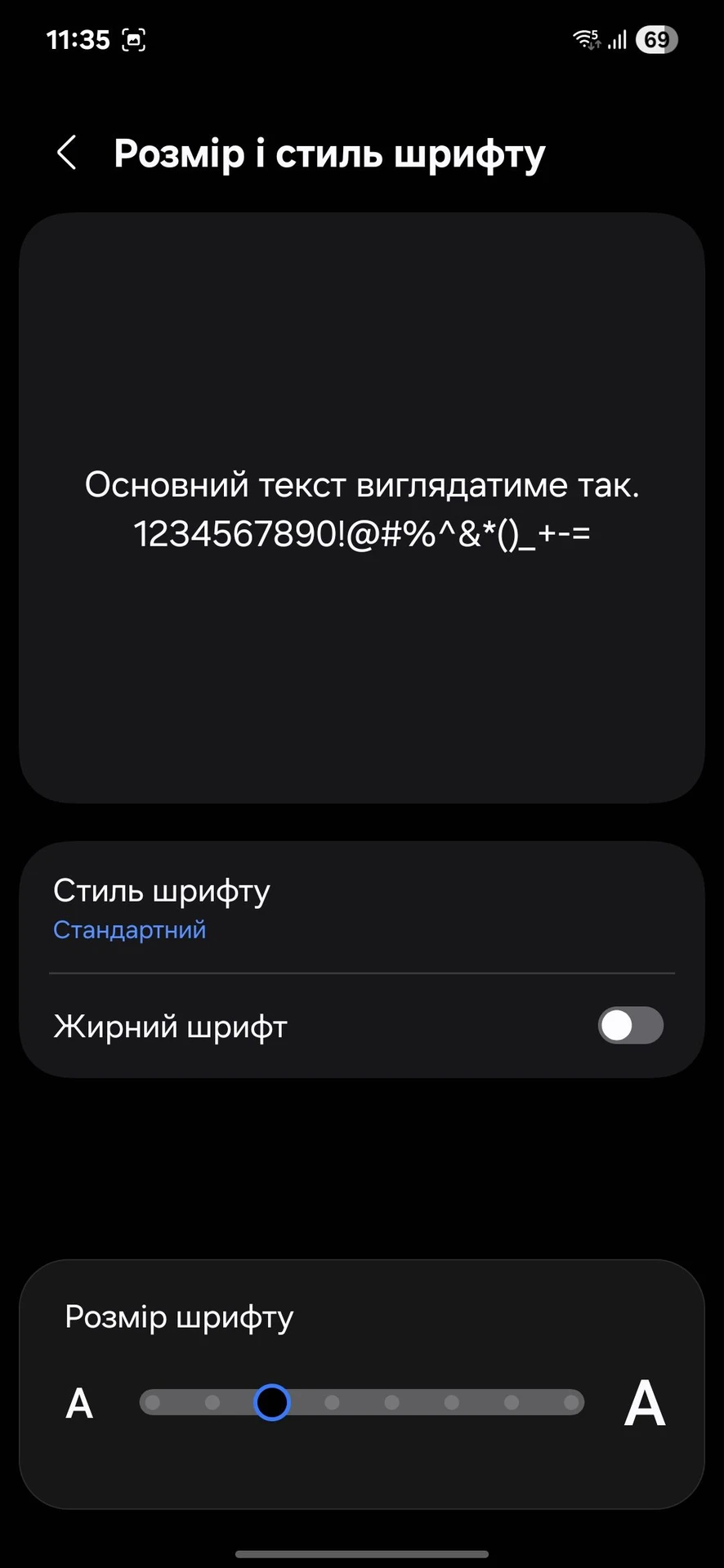Open the Стиль шрифту setting
The height and width of the screenshot is (1568, 724).
click(x=361, y=907)
